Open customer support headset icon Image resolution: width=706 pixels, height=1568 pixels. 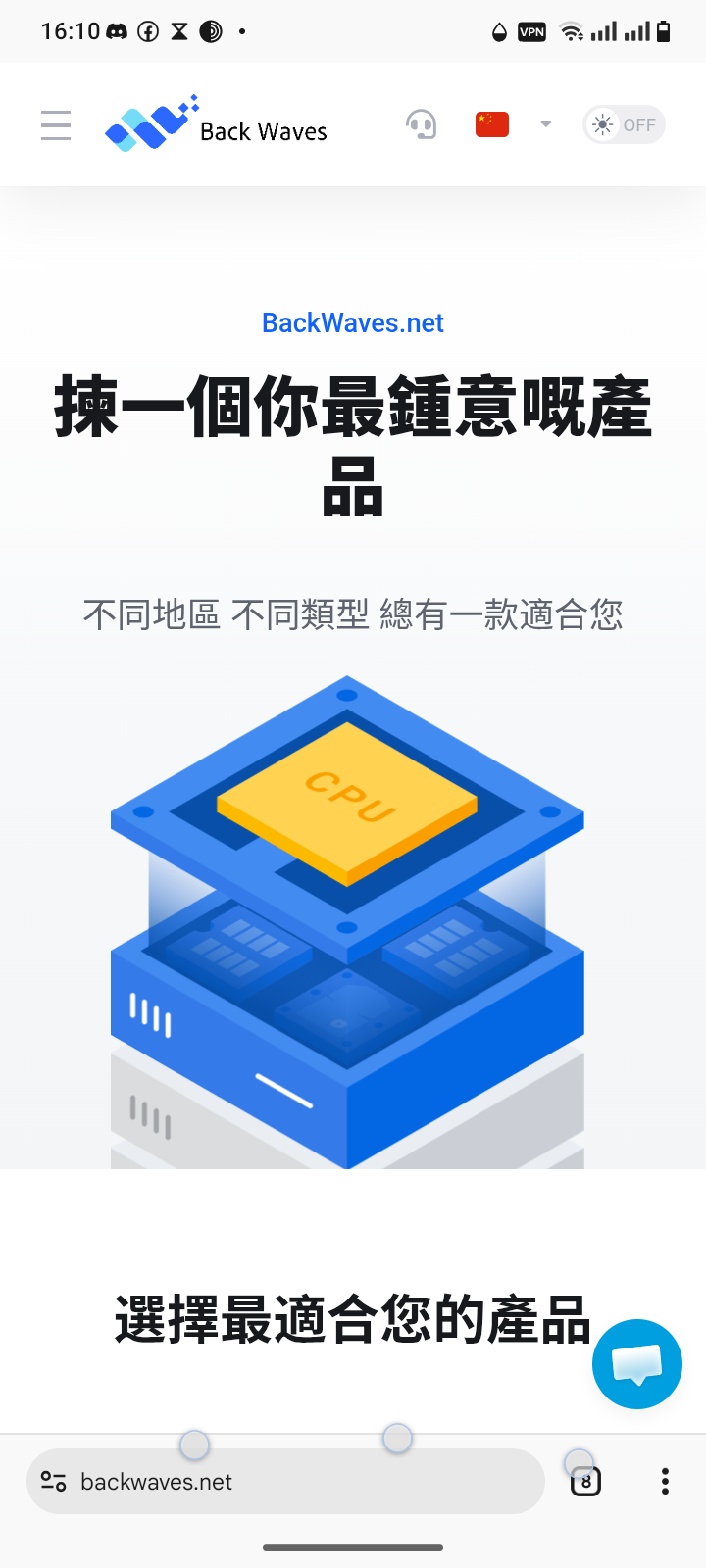[421, 125]
